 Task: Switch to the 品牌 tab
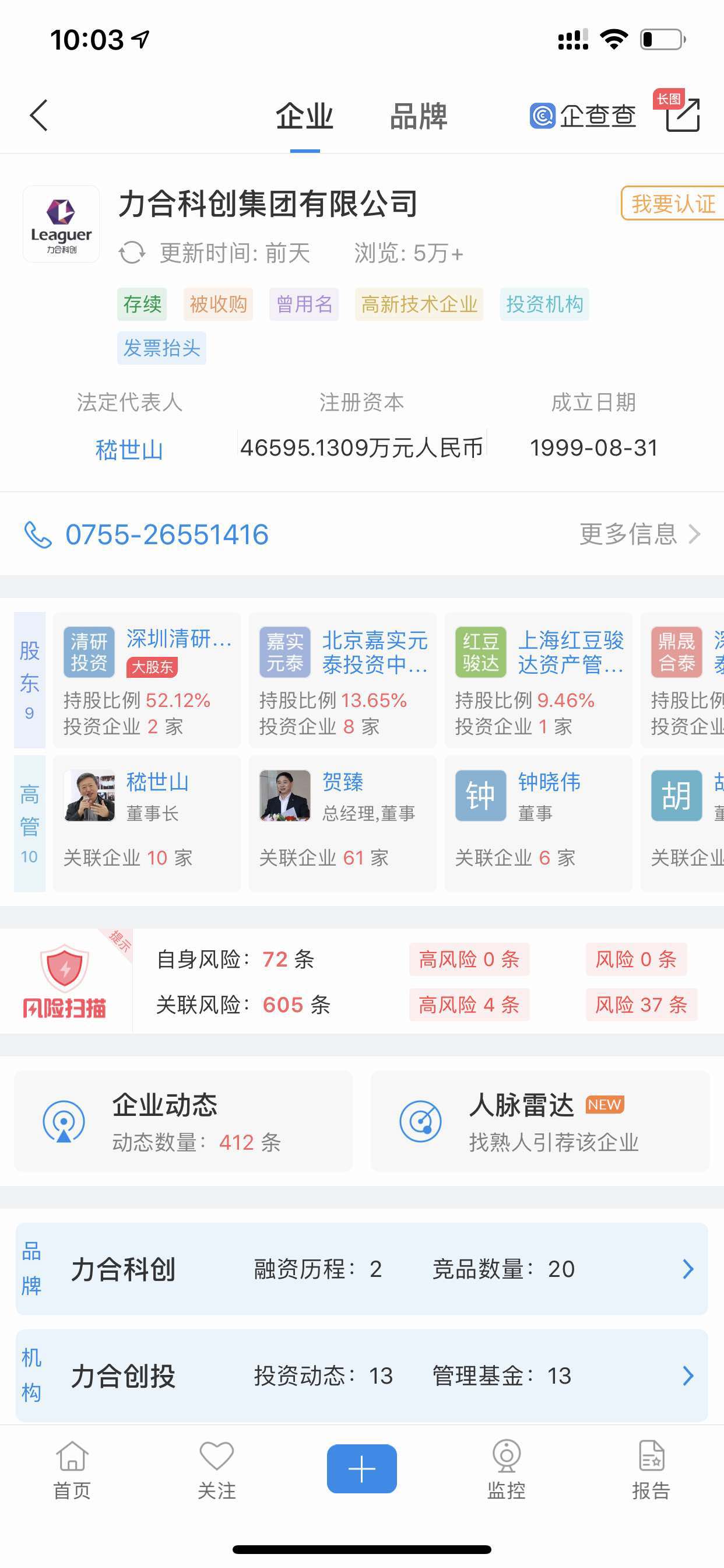(419, 116)
